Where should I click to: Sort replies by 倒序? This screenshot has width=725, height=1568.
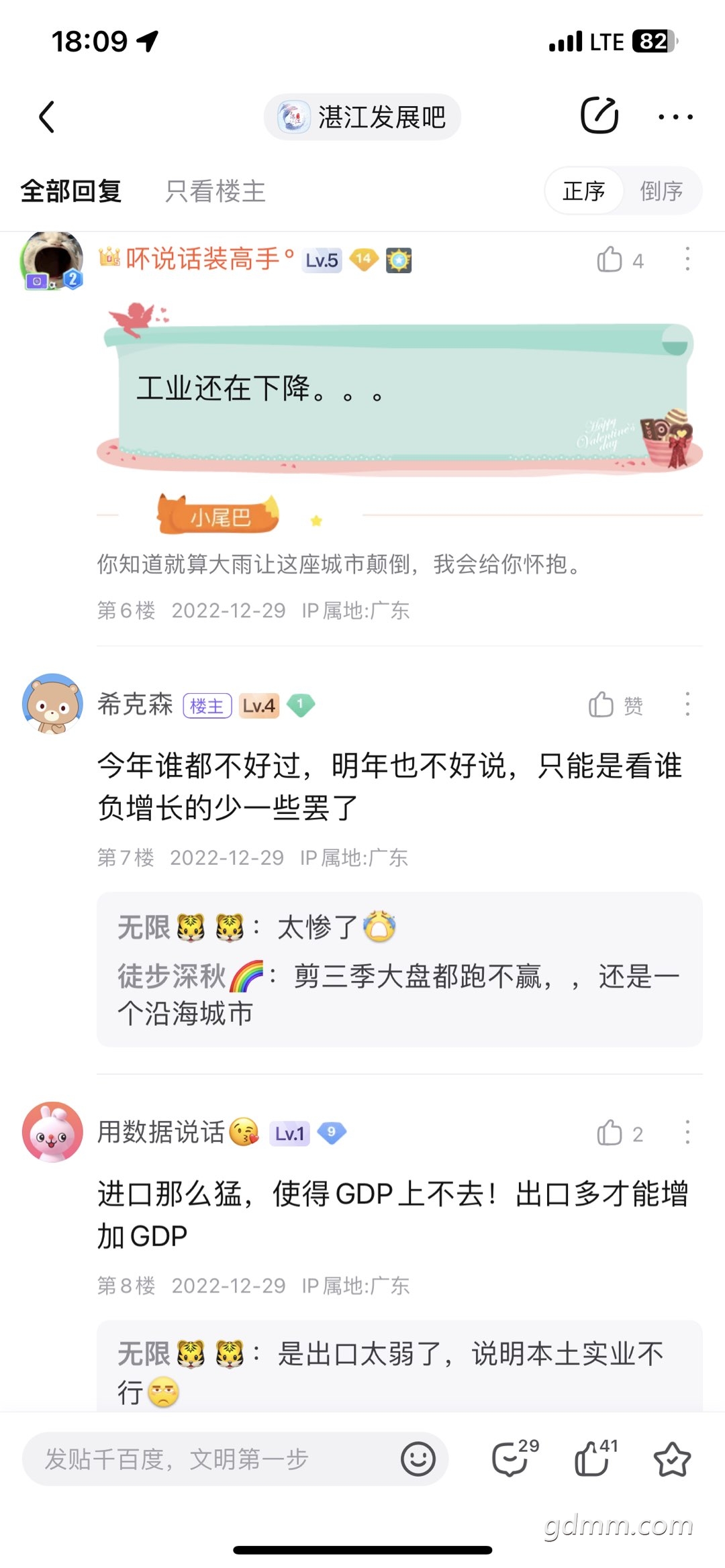pyautogui.click(x=661, y=191)
